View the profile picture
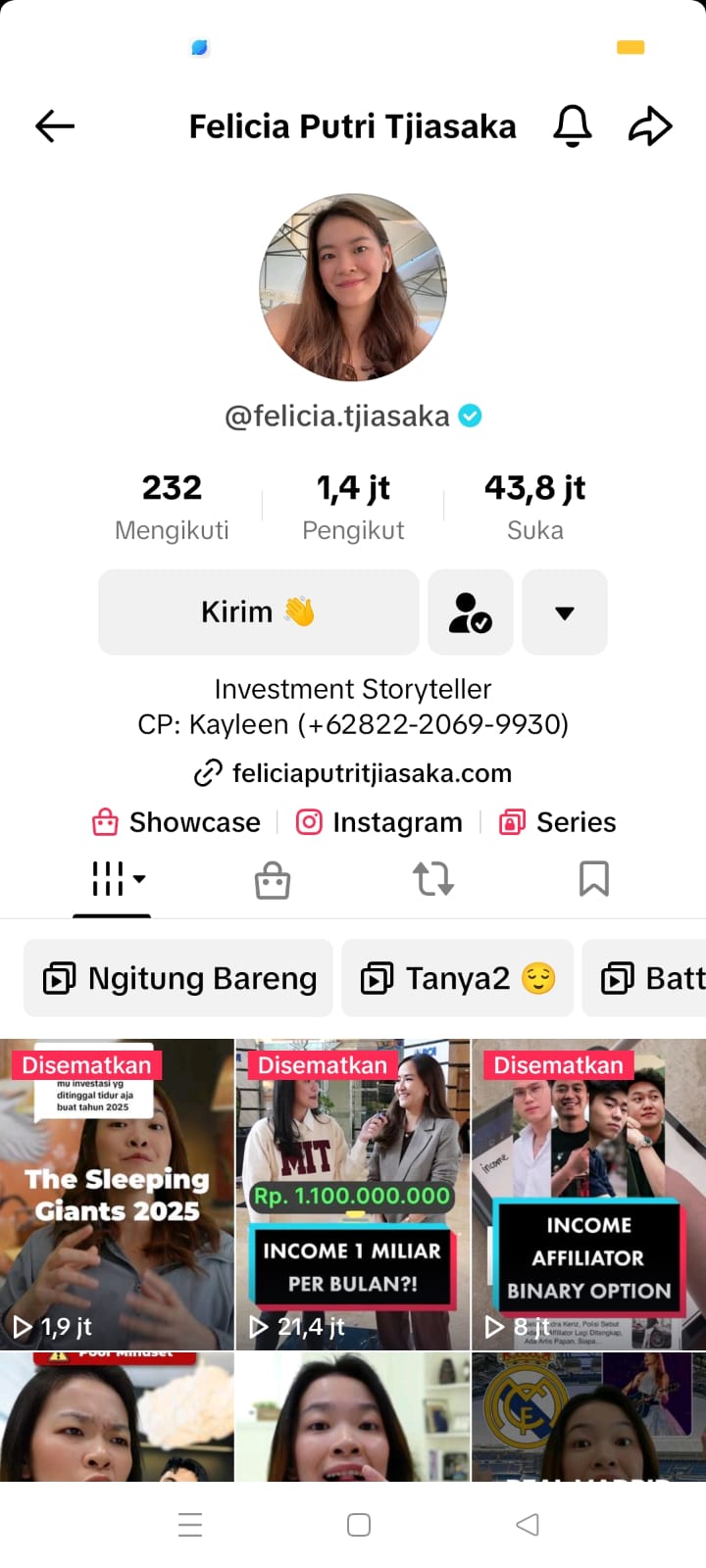The width and height of the screenshot is (706, 1568). [x=353, y=287]
